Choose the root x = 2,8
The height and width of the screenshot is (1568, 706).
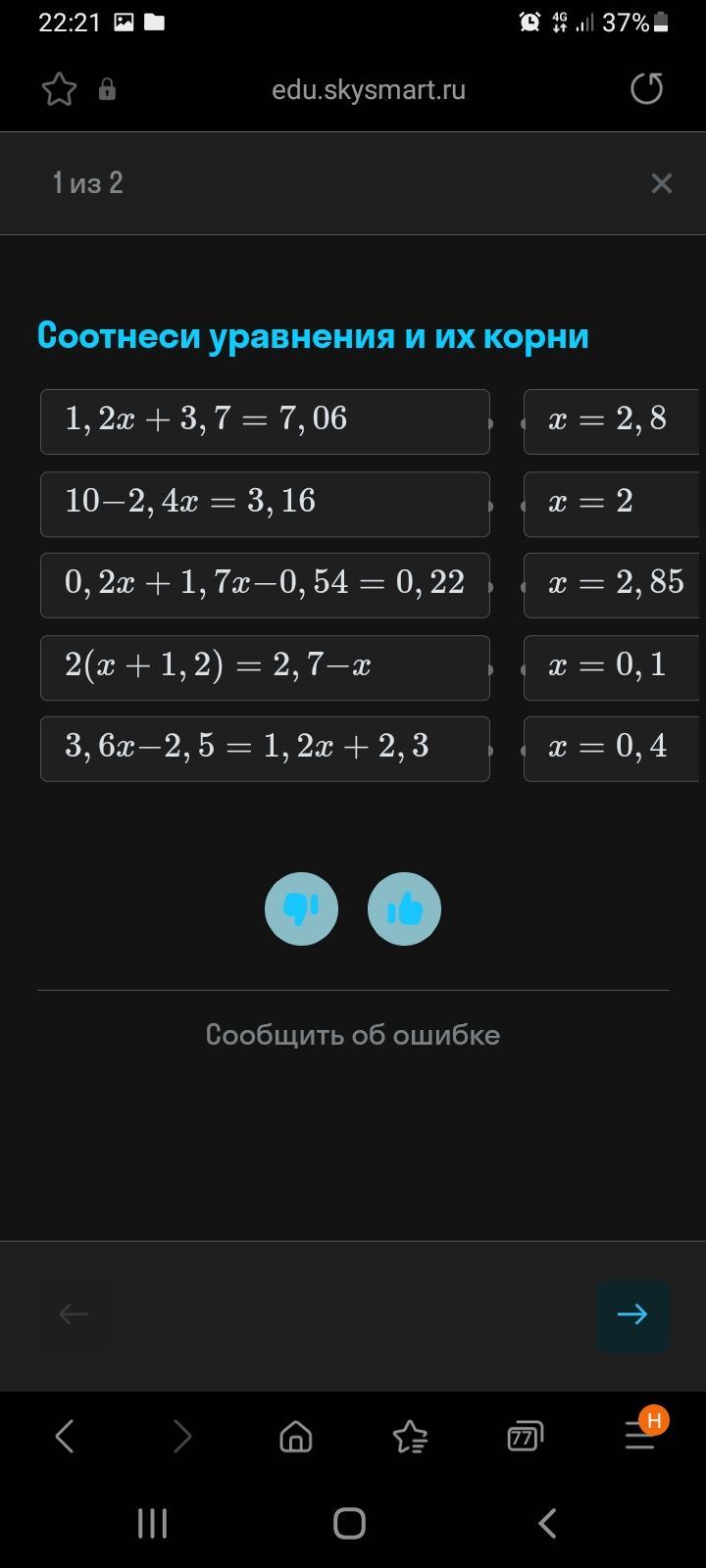pyautogui.click(x=610, y=421)
